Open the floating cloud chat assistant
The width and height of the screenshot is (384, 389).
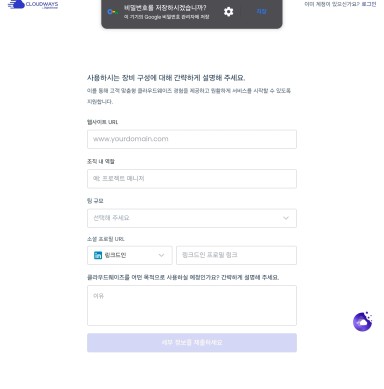point(362,322)
